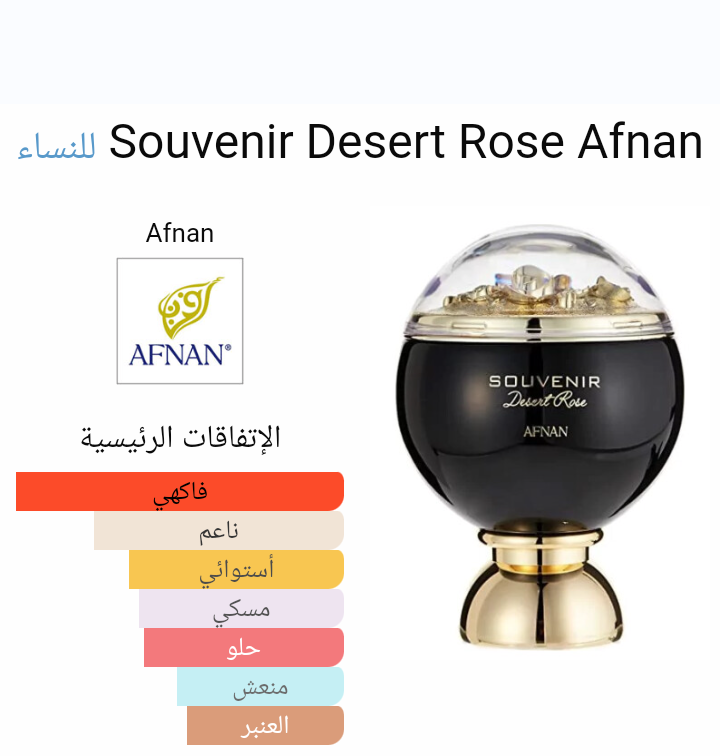
Task: Open the للنساء women's fragrances link
Action: [57, 145]
